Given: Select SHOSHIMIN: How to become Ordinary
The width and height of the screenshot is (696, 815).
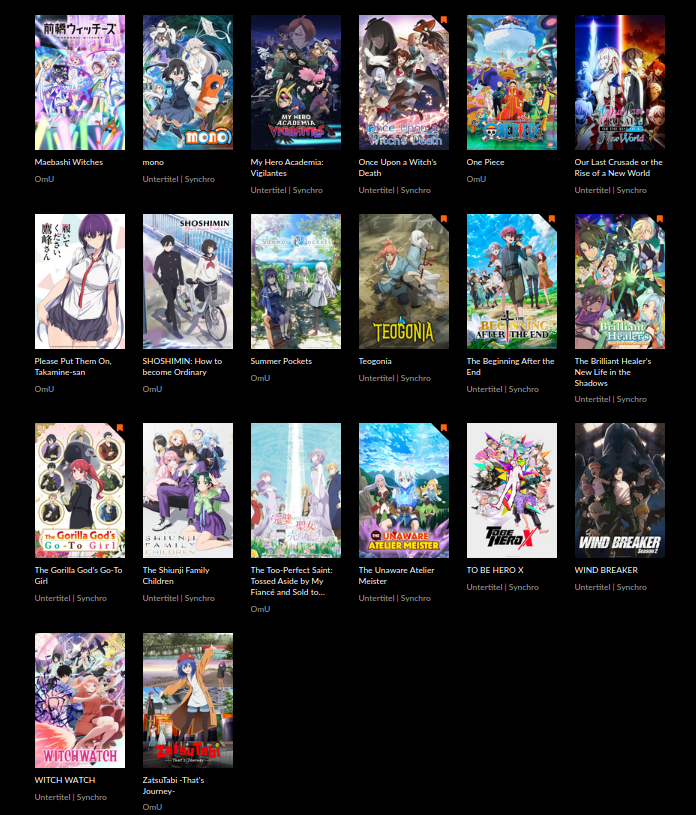Looking at the screenshot, I should tap(188, 281).
